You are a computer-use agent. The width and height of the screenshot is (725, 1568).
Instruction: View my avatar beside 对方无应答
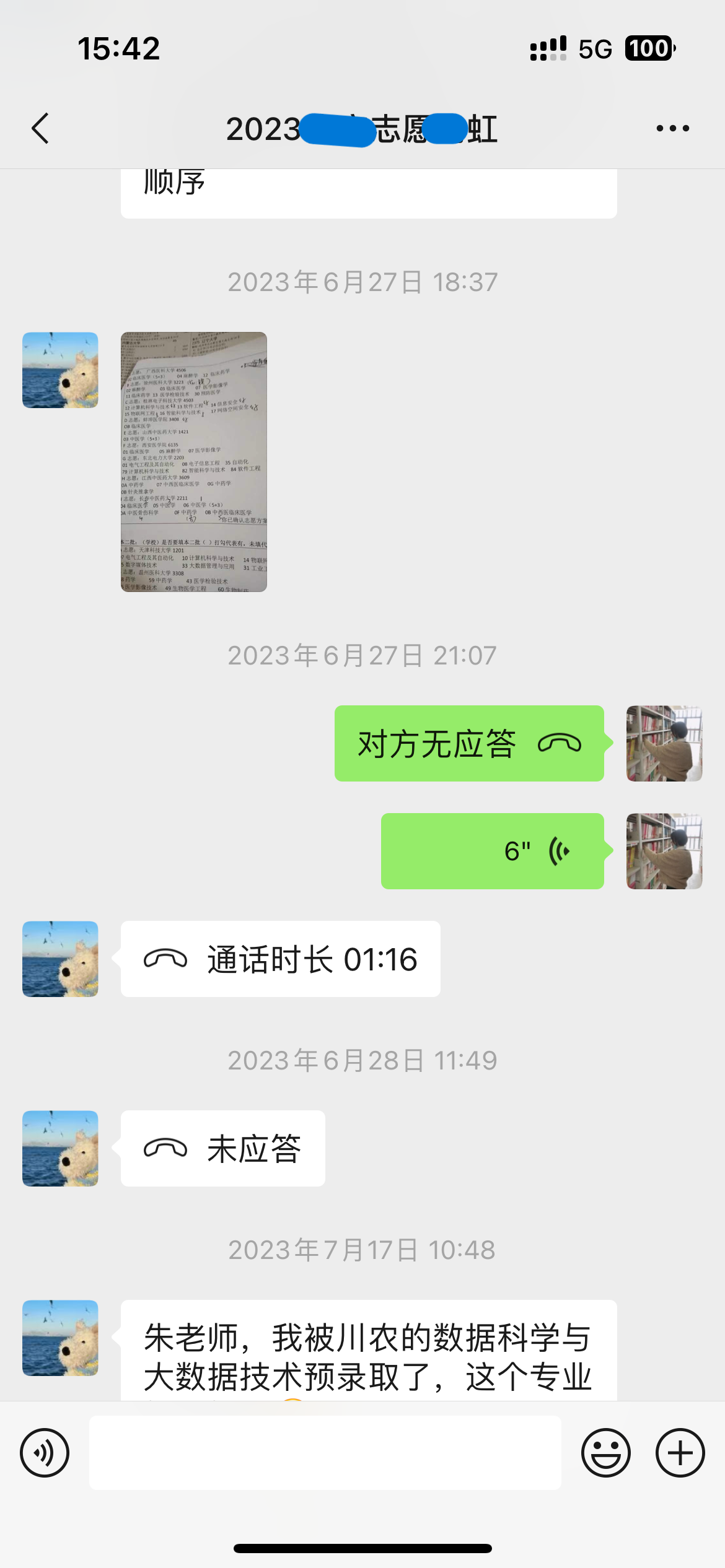click(664, 743)
